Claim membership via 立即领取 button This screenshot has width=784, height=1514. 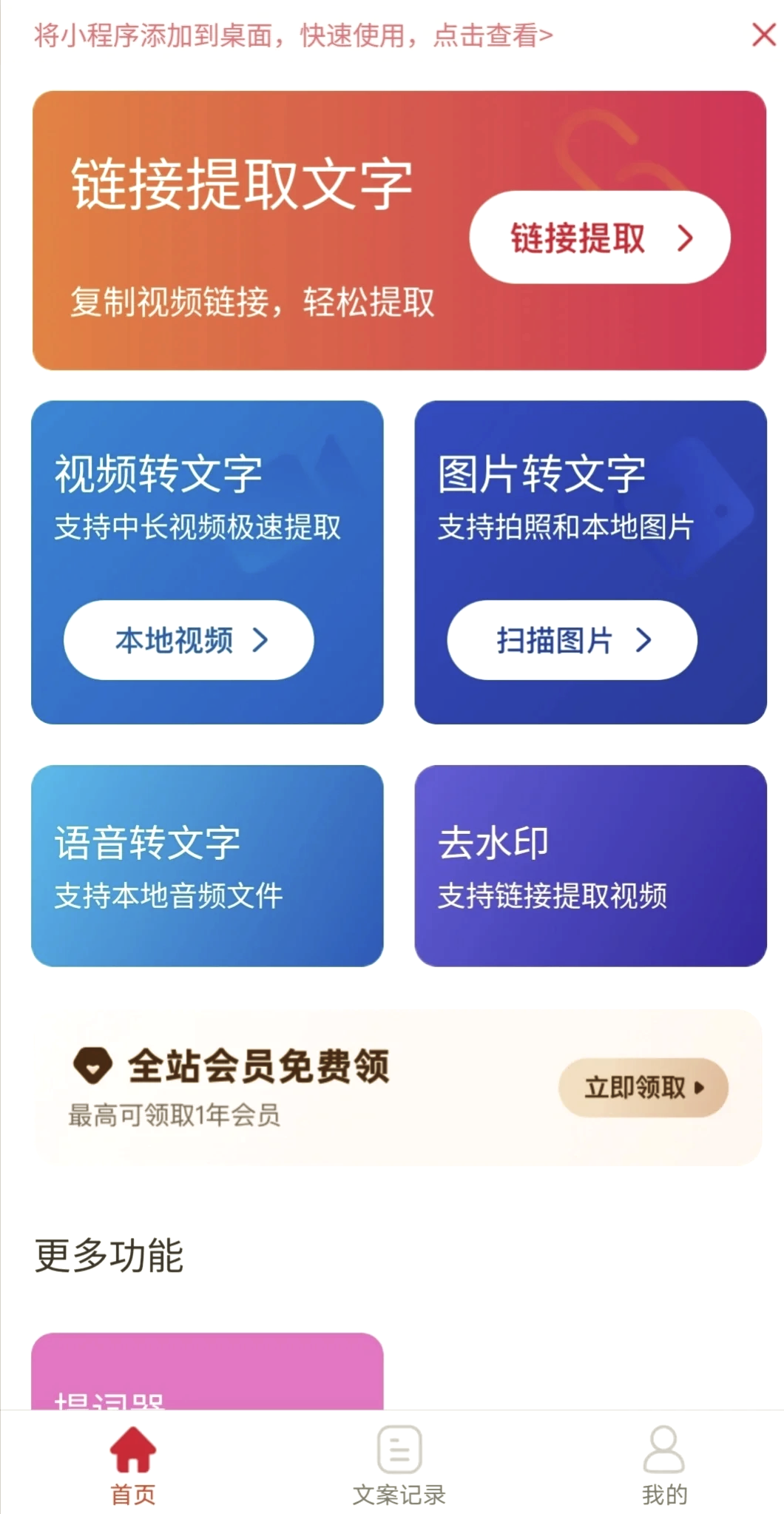[x=643, y=1088]
